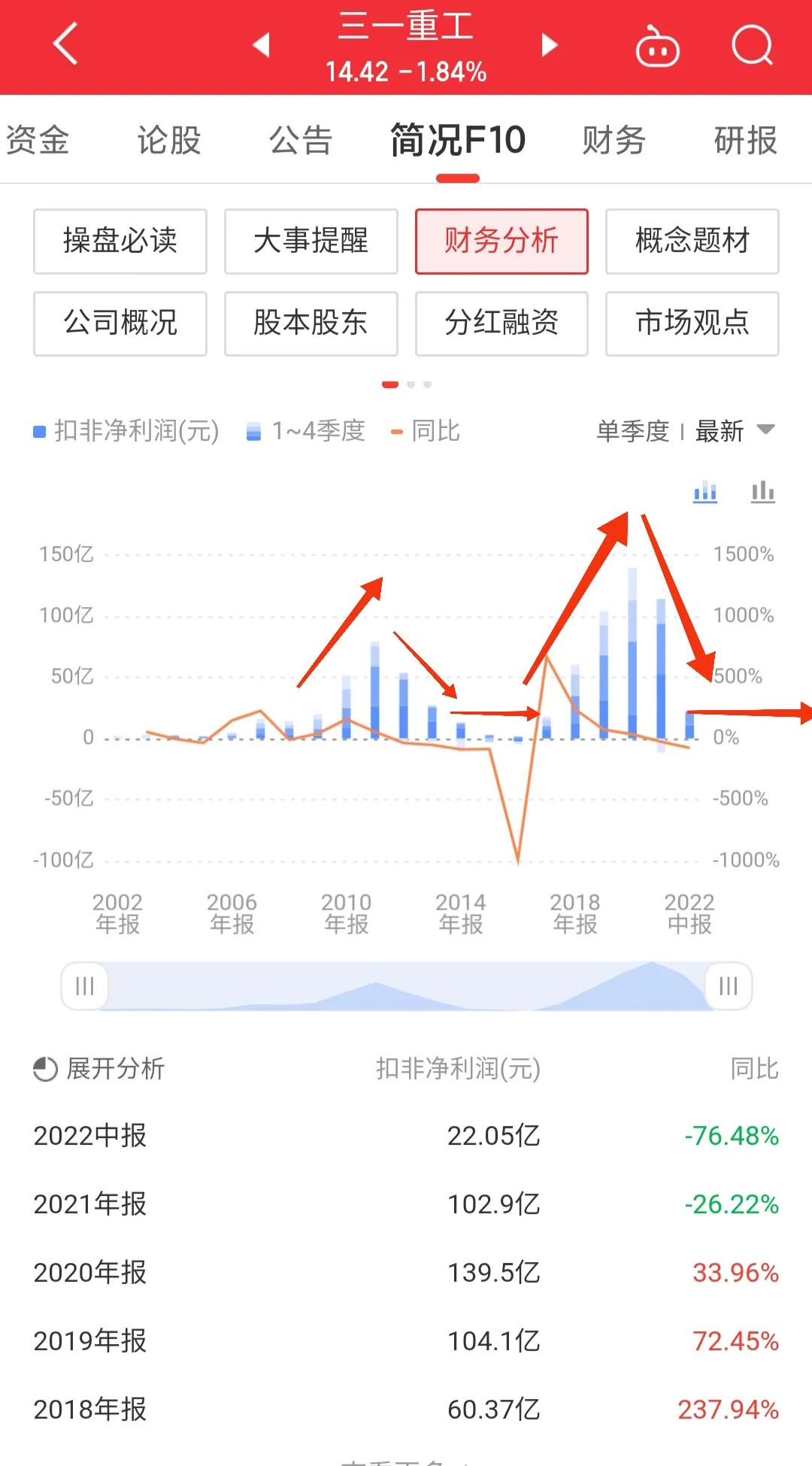
Task: Go to next stock with right triangle arrow
Action: tap(550, 45)
